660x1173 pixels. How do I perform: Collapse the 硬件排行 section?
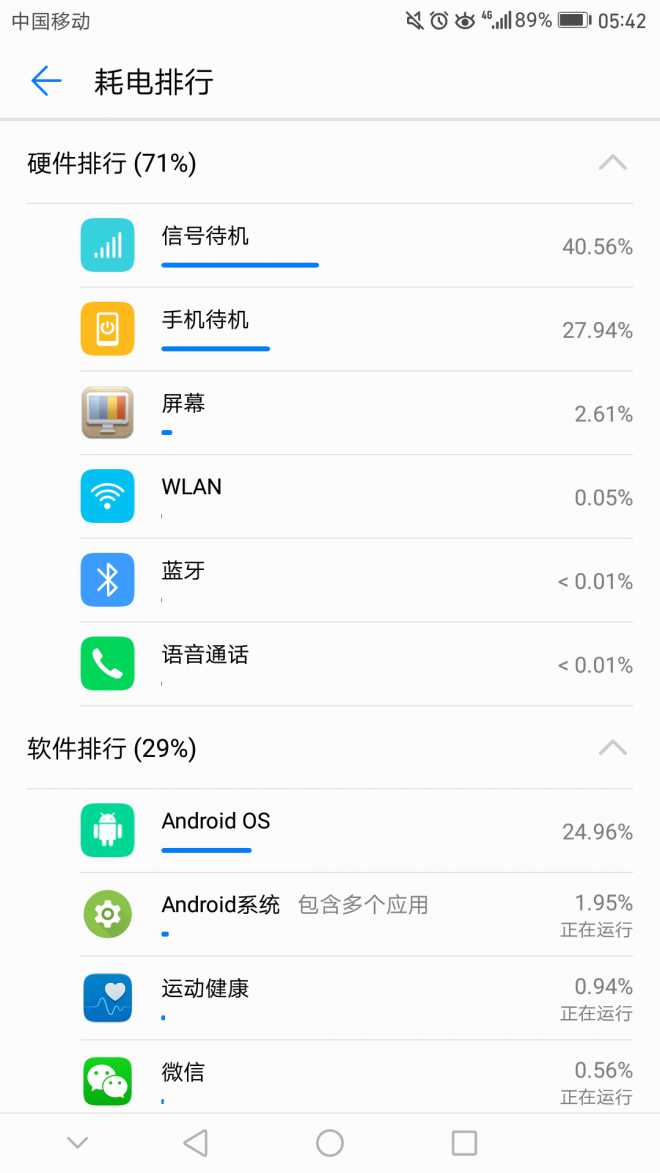[x=612, y=163]
